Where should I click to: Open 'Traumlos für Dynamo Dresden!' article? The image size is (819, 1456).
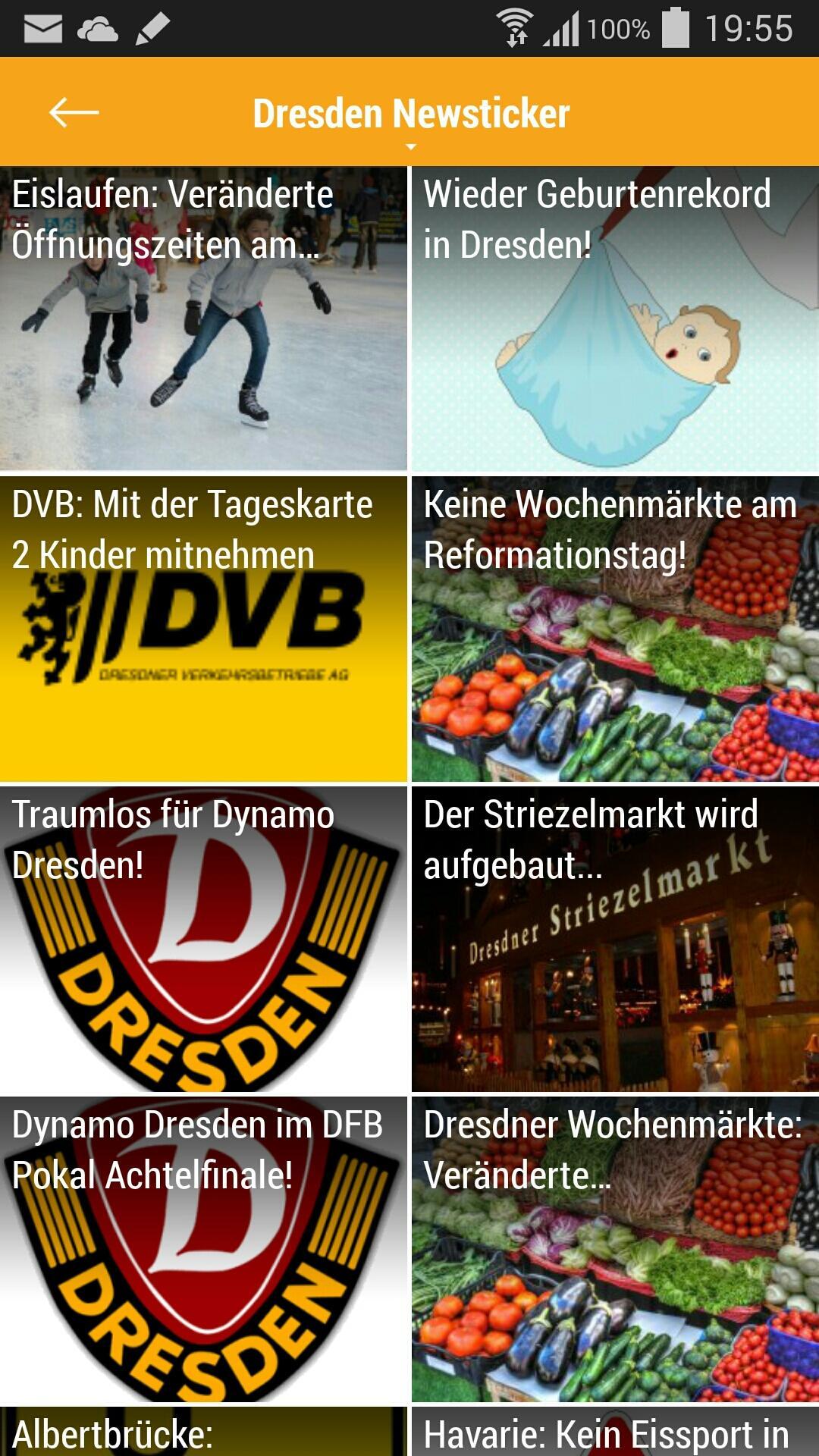click(x=203, y=939)
